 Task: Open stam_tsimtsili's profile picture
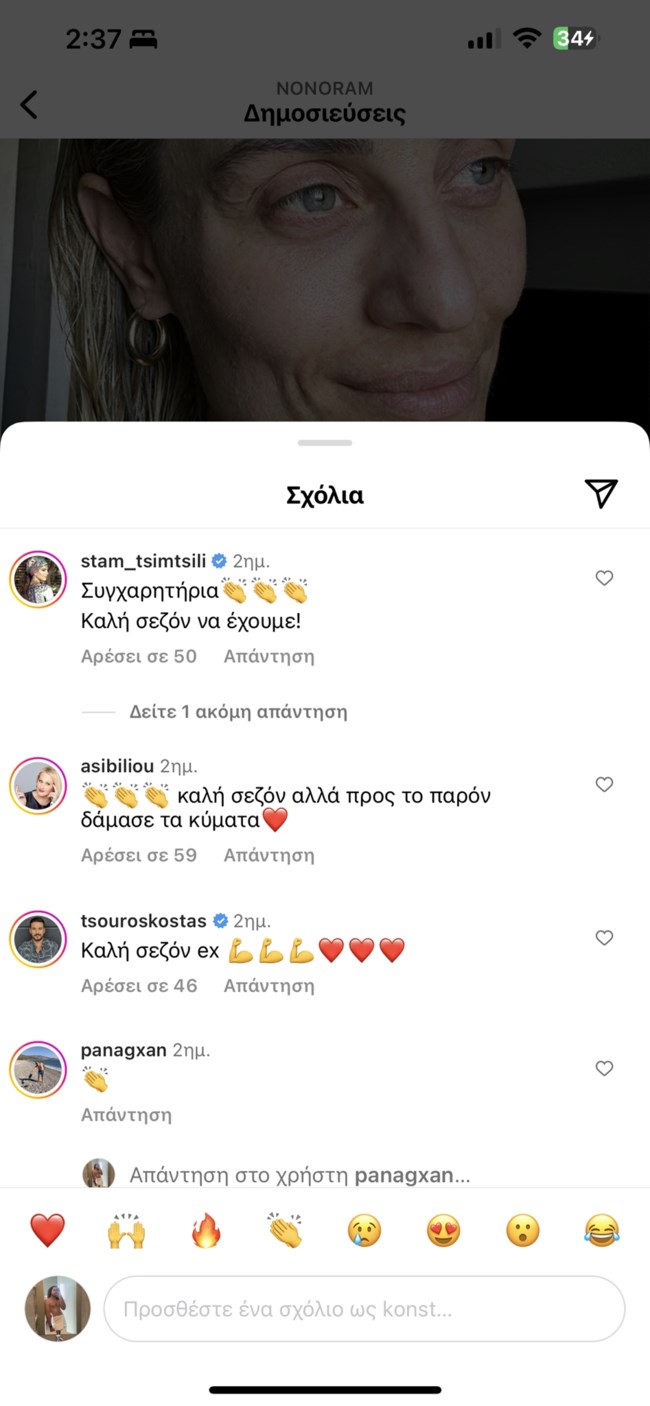pos(37,579)
